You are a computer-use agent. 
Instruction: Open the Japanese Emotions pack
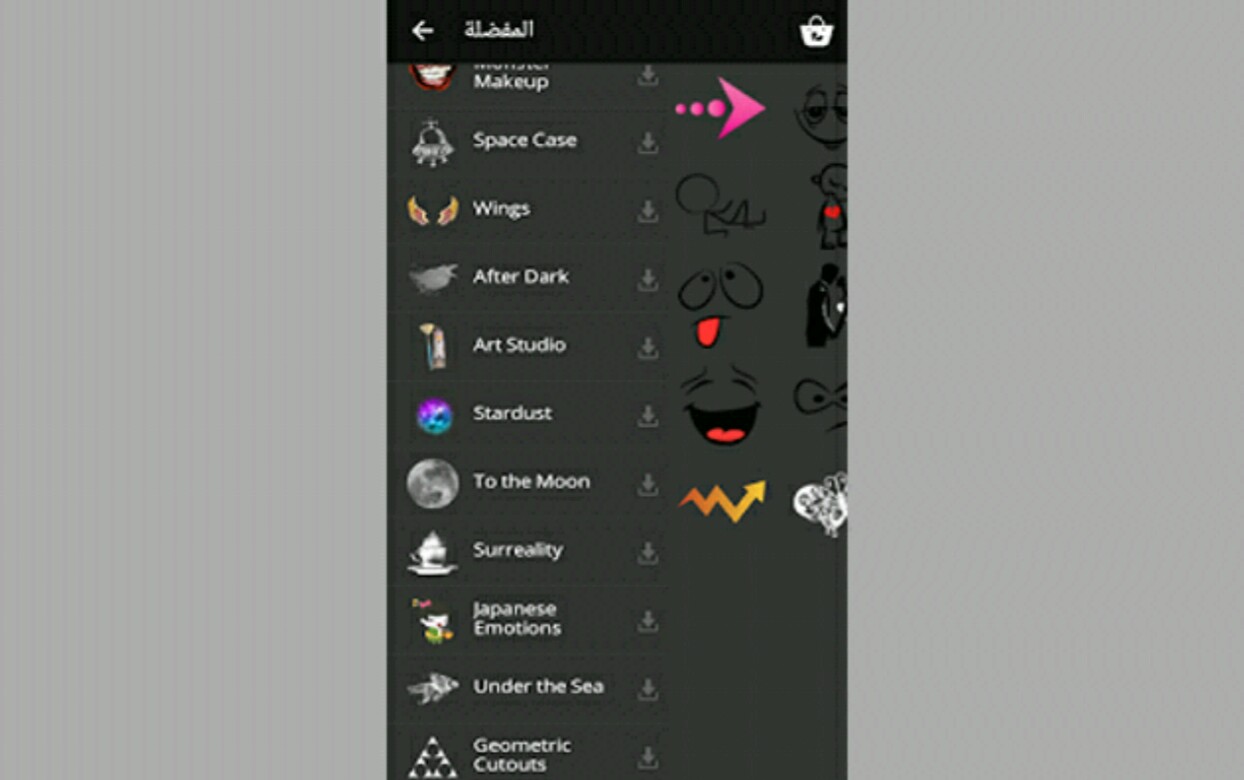516,619
